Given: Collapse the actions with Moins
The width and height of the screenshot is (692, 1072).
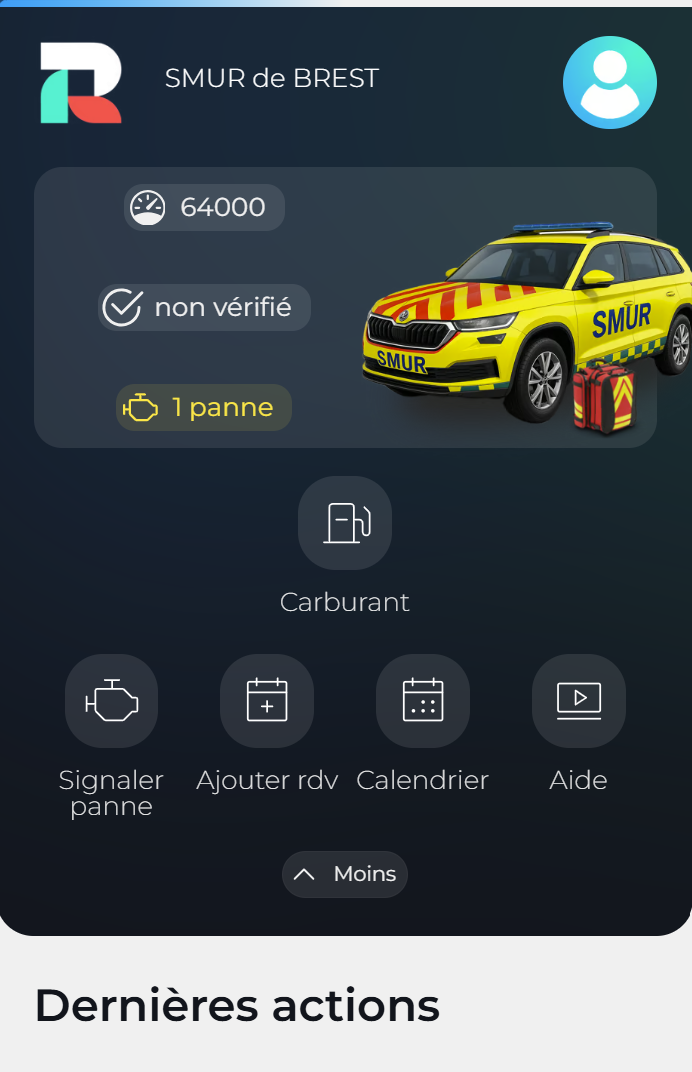Looking at the screenshot, I should click(x=345, y=874).
